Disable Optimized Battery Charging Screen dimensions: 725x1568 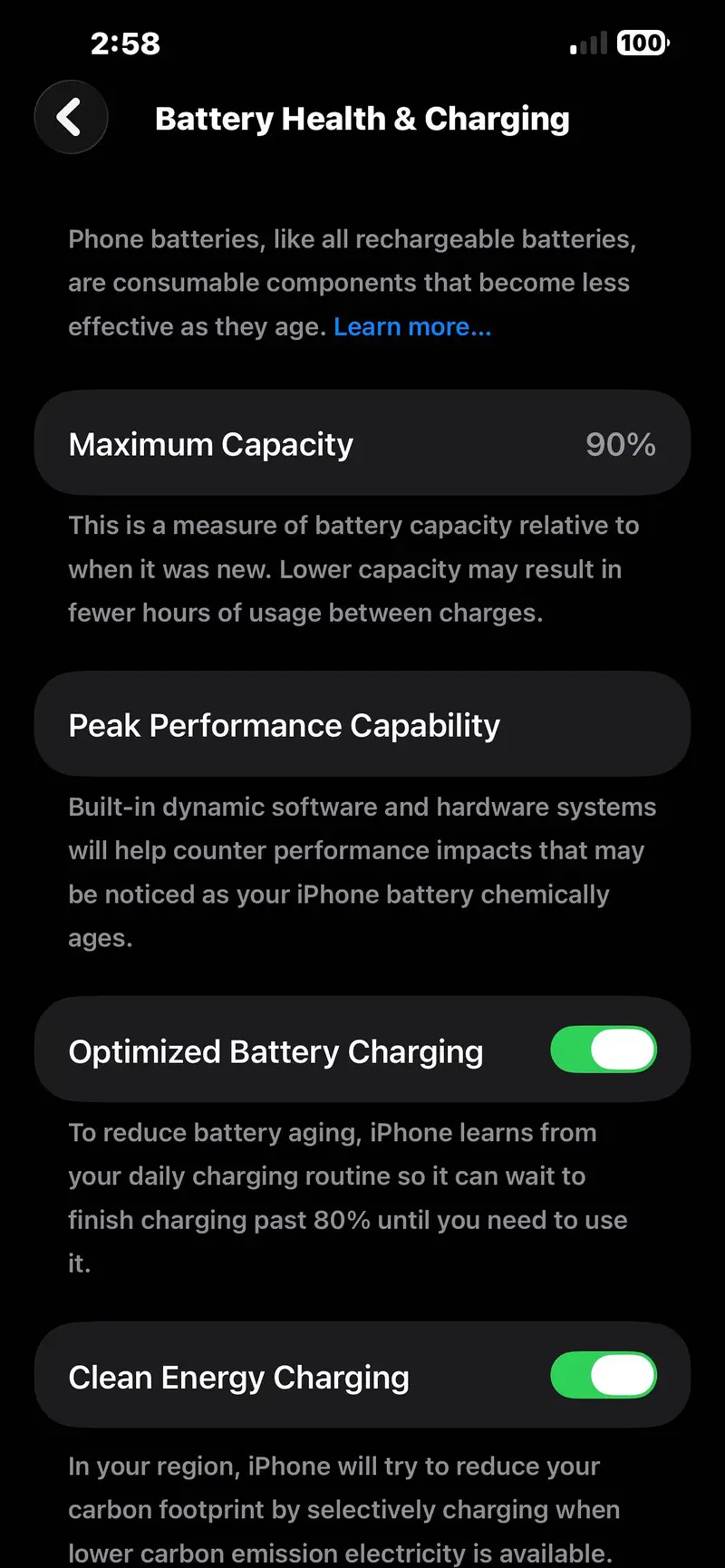pyautogui.click(x=604, y=1050)
